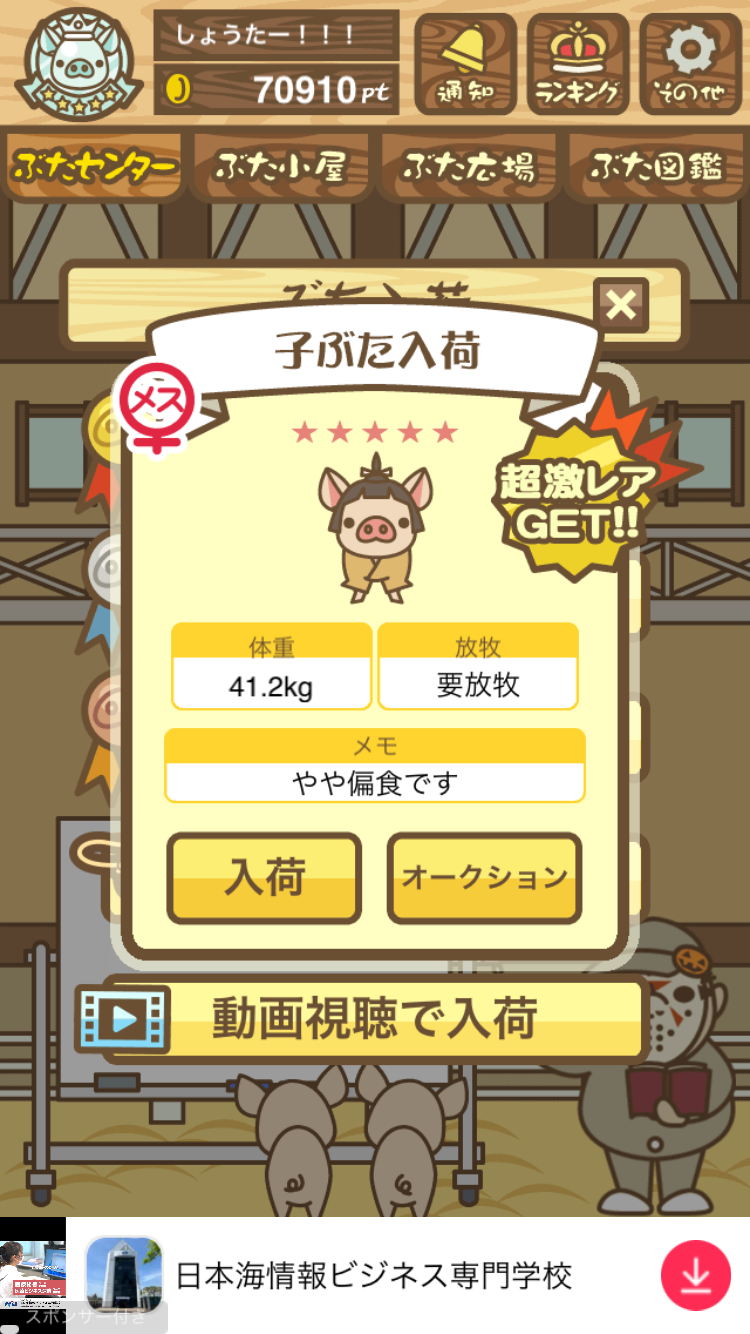Screen dimensions: 750x1334
Task: Send the piglet to オークション
Action: 484,878
